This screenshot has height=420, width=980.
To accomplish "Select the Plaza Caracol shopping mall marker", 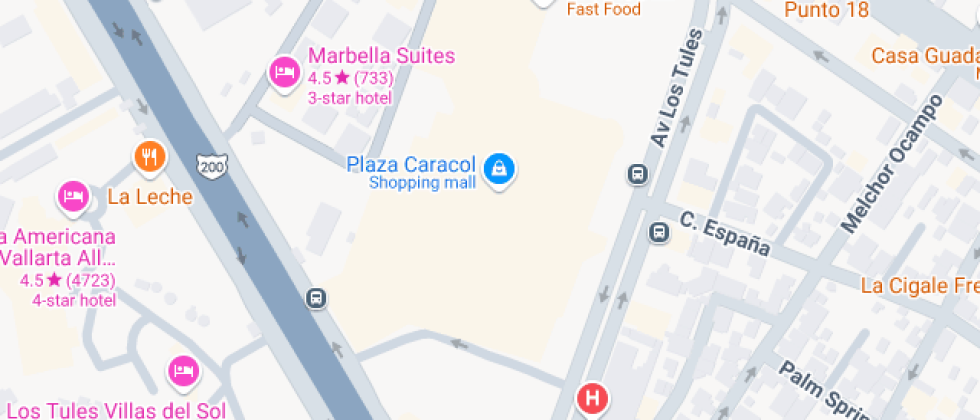I will point(499,169).
